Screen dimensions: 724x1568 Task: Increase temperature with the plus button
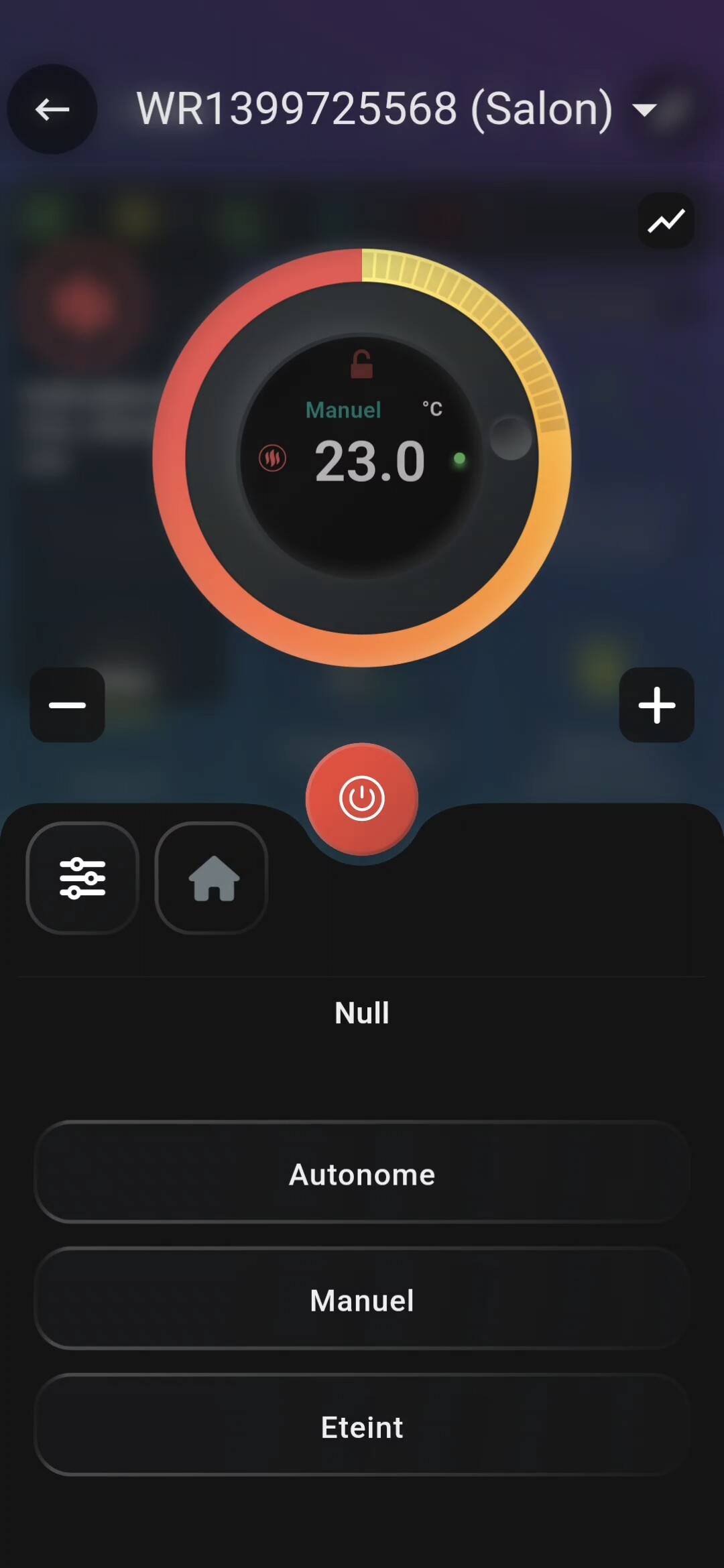(x=656, y=705)
